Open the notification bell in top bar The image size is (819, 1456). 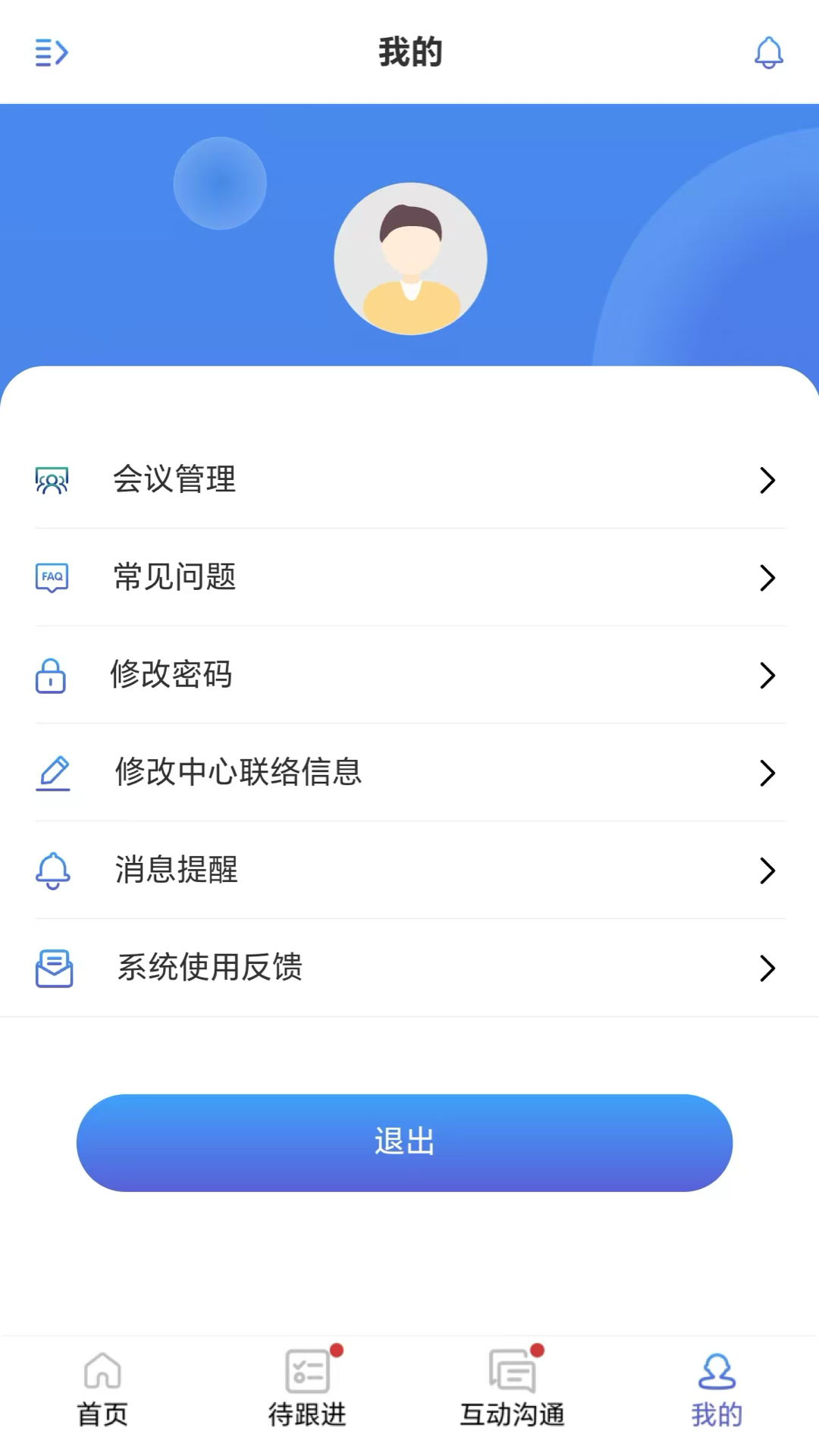point(768,54)
